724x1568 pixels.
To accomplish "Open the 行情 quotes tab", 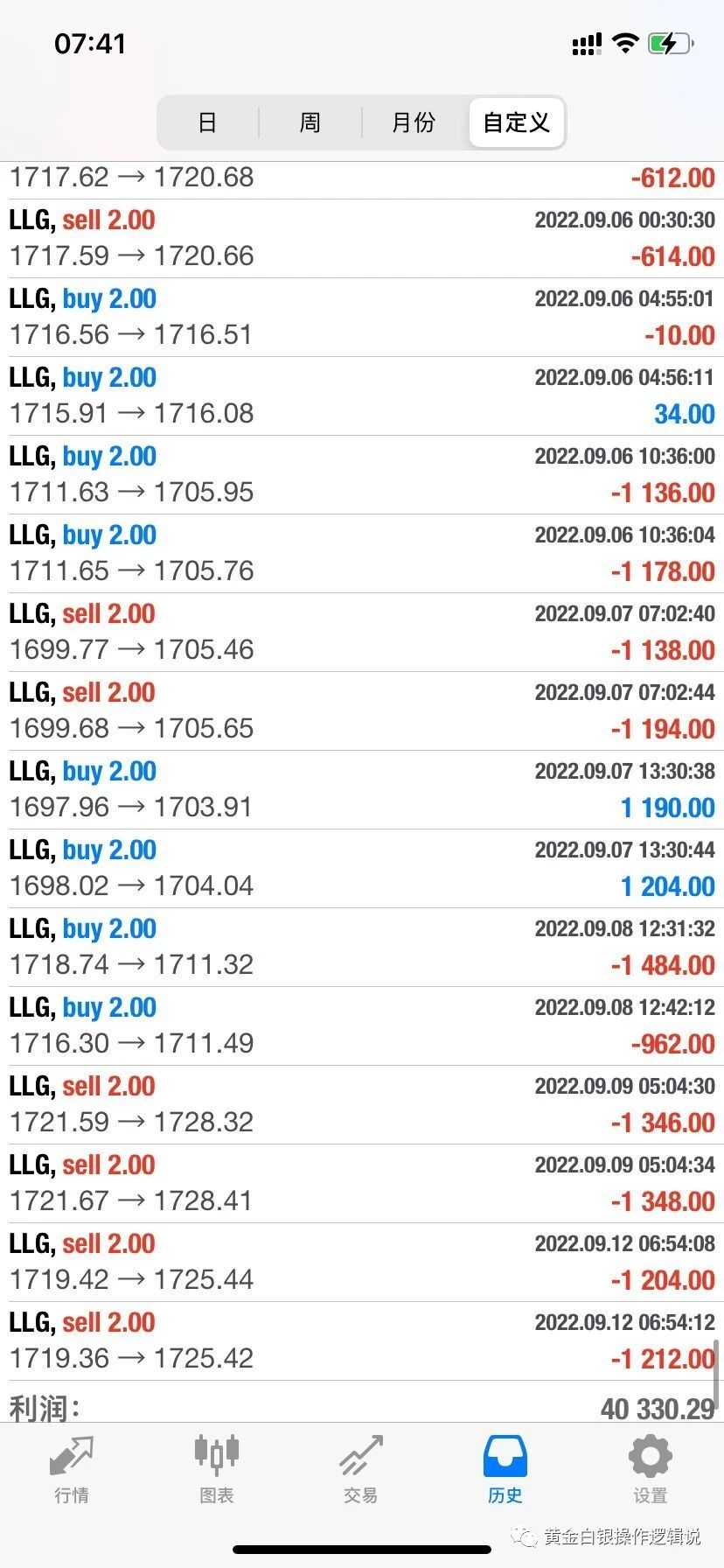I will (72, 1471).
